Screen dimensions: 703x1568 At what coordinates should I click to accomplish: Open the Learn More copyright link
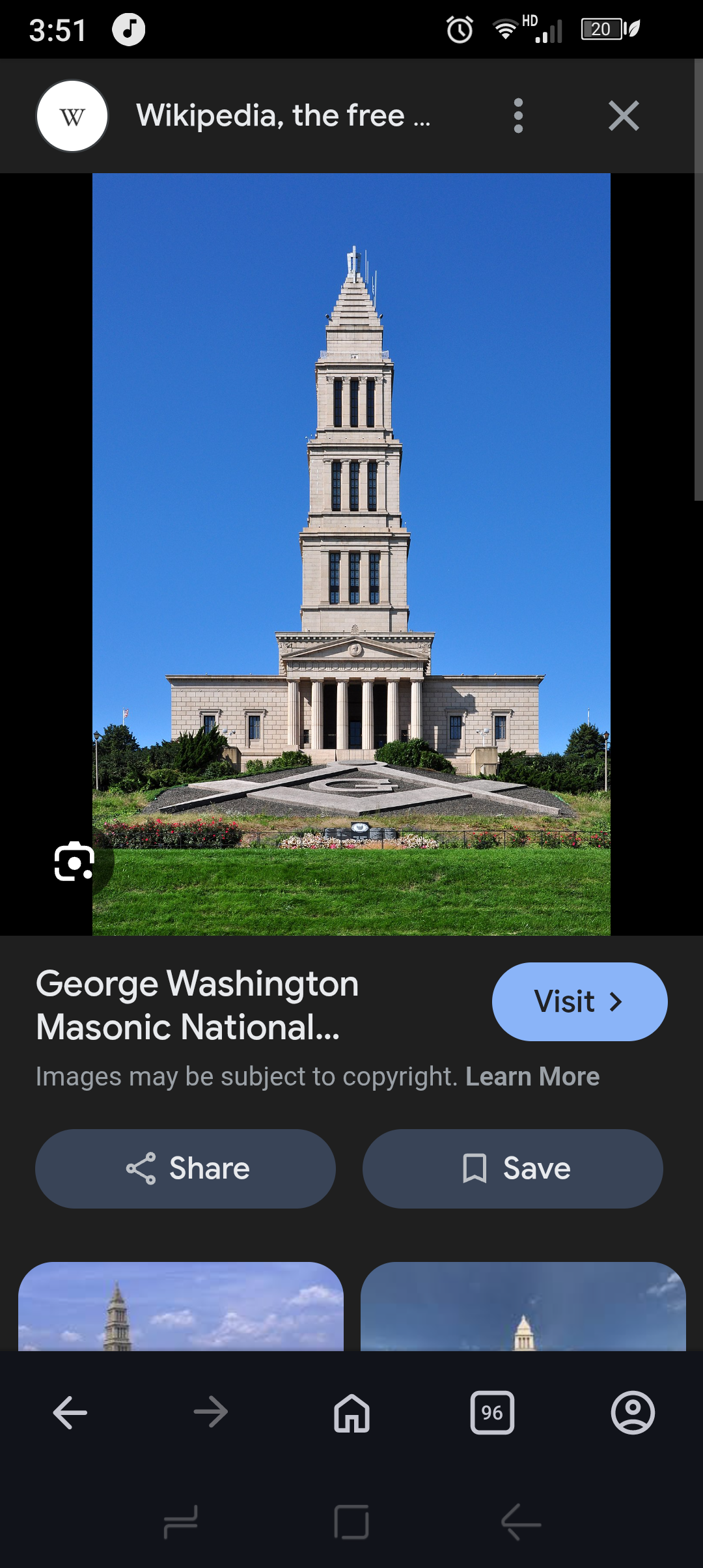pos(532,1076)
